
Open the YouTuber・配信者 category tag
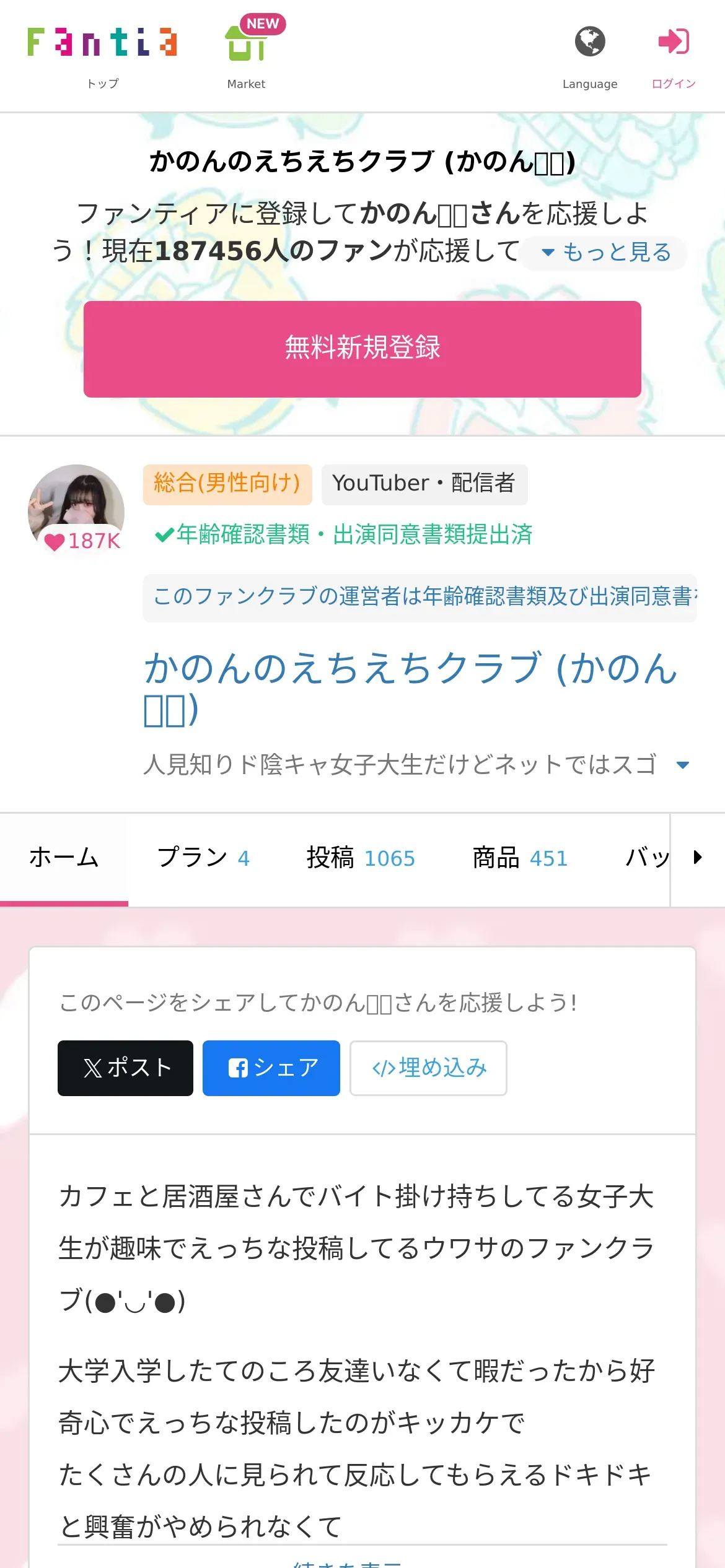pos(424,484)
